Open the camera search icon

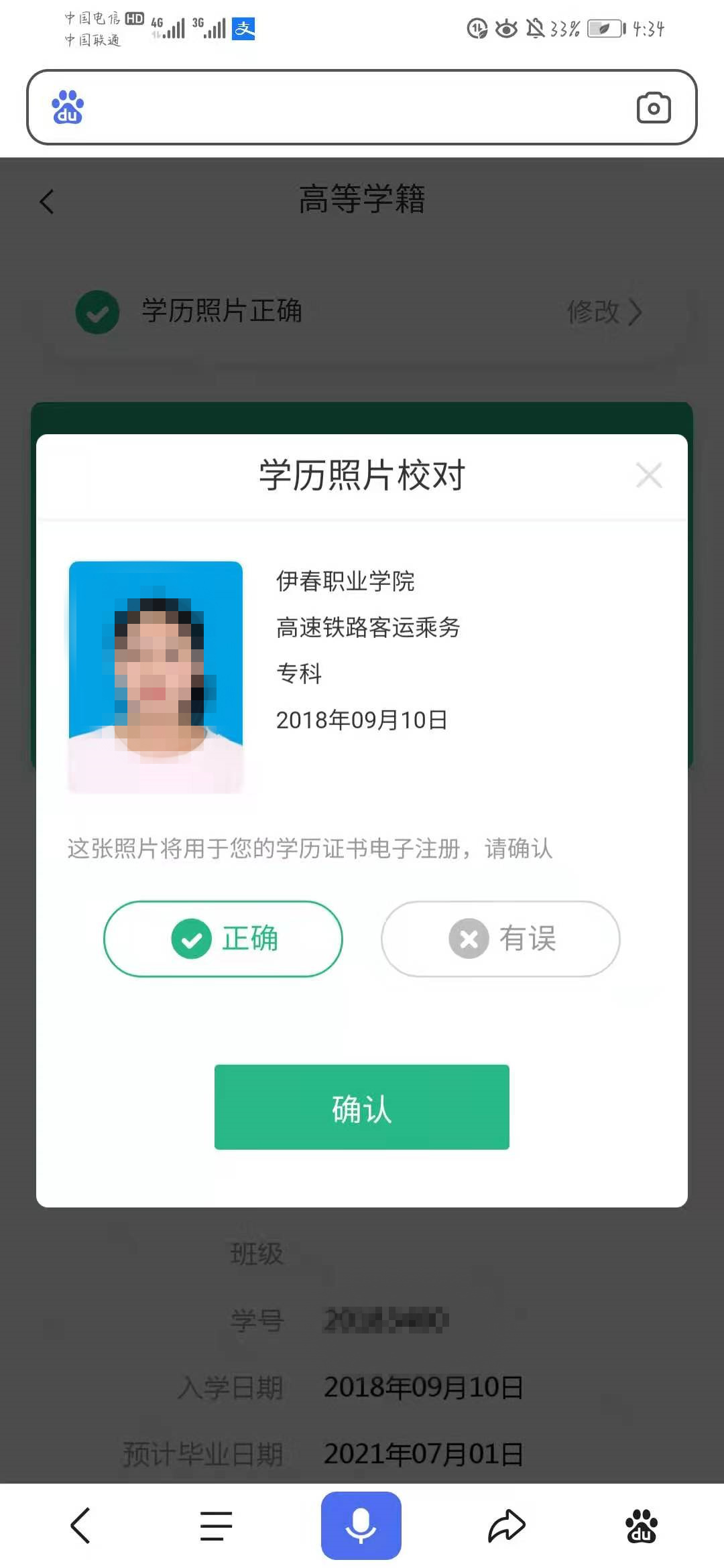coord(653,107)
